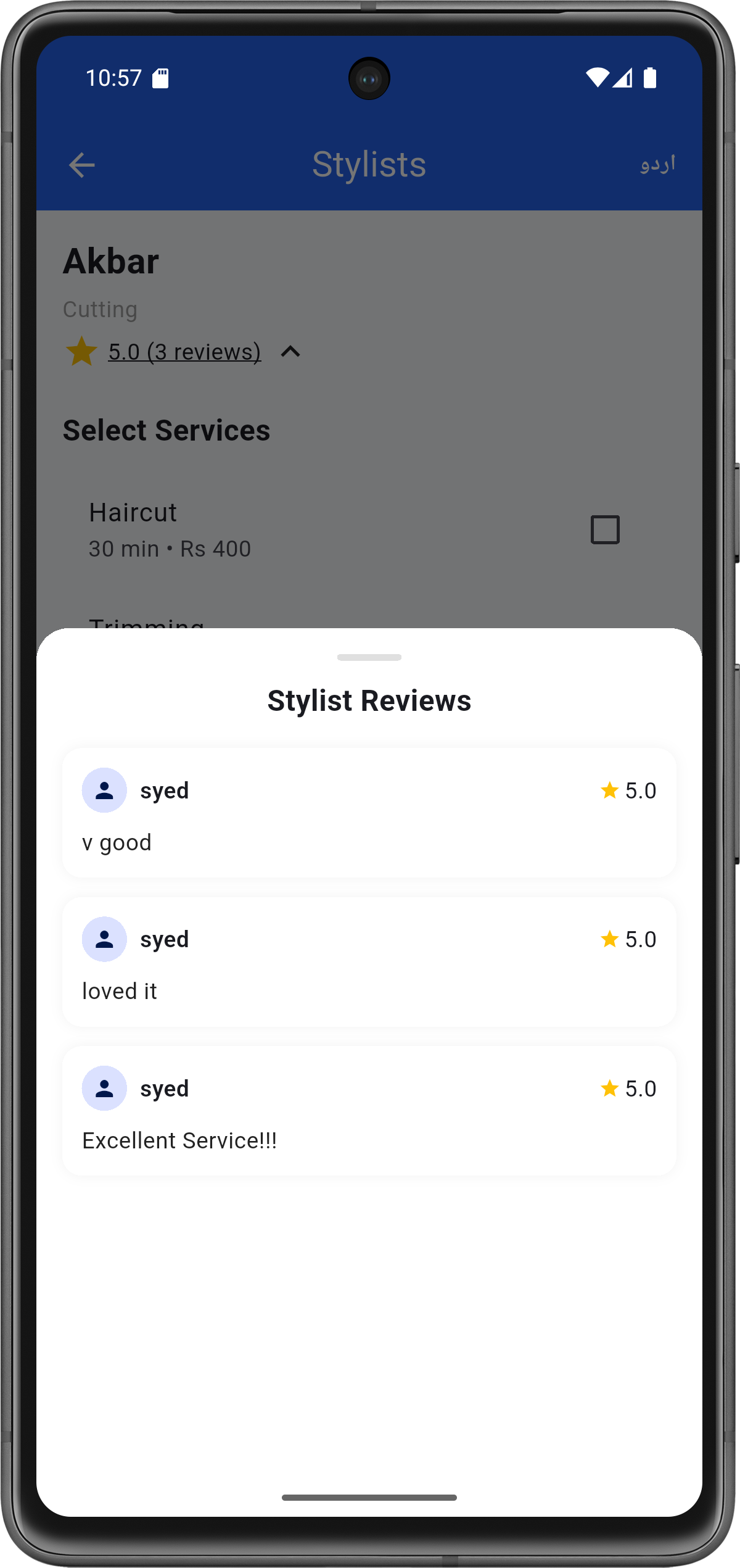
Task: Tap the bottom sheet drag handle
Action: [369, 657]
